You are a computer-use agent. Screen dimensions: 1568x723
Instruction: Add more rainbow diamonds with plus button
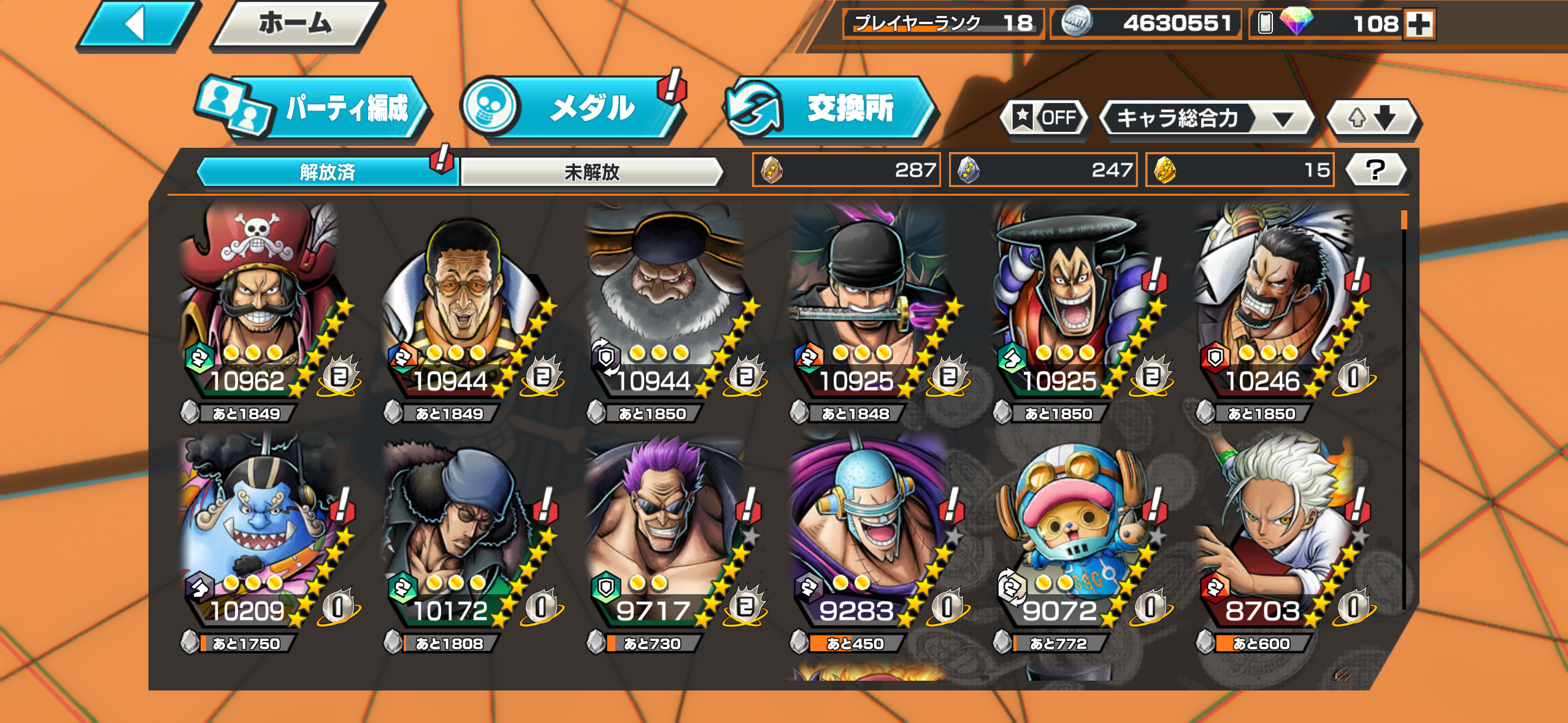pos(1420,24)
